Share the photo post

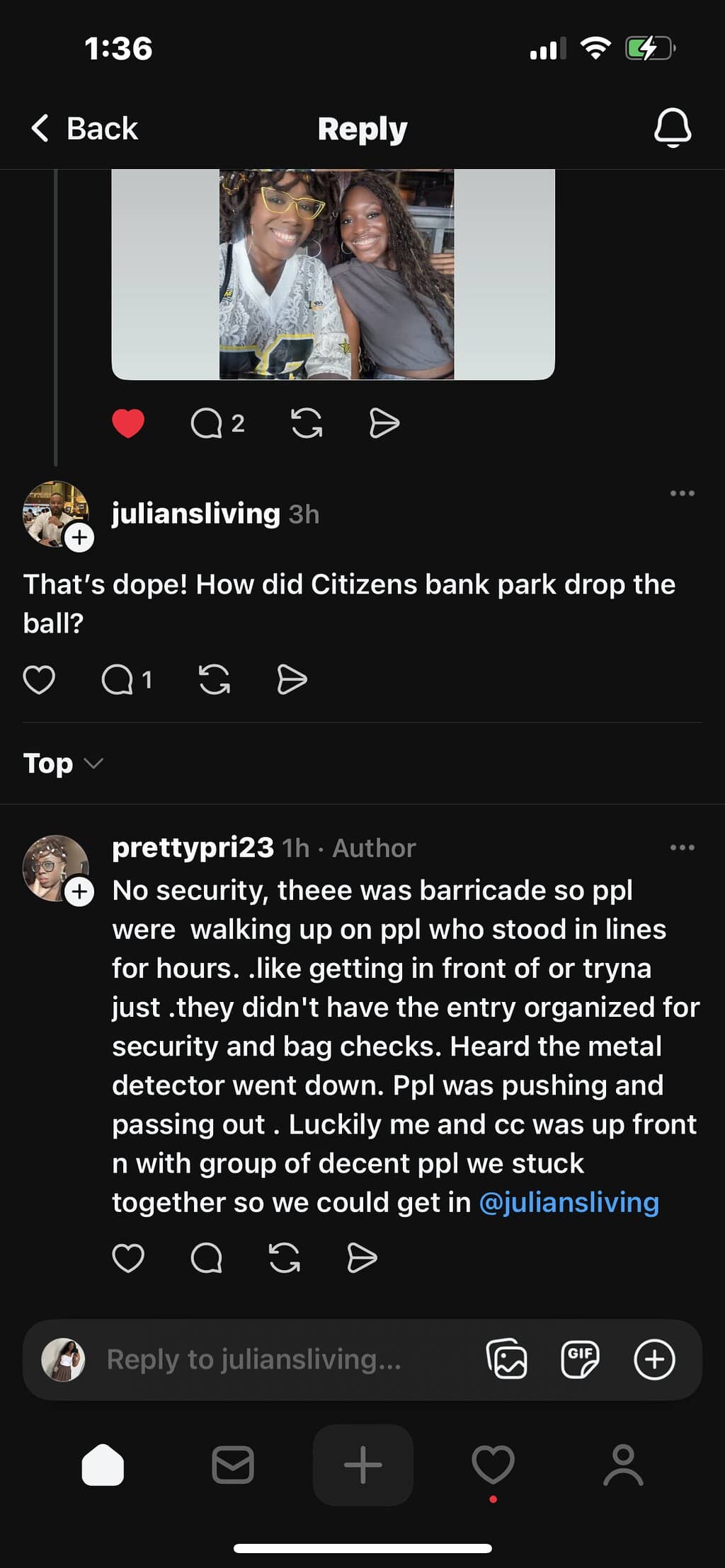(x=384, y=424)
